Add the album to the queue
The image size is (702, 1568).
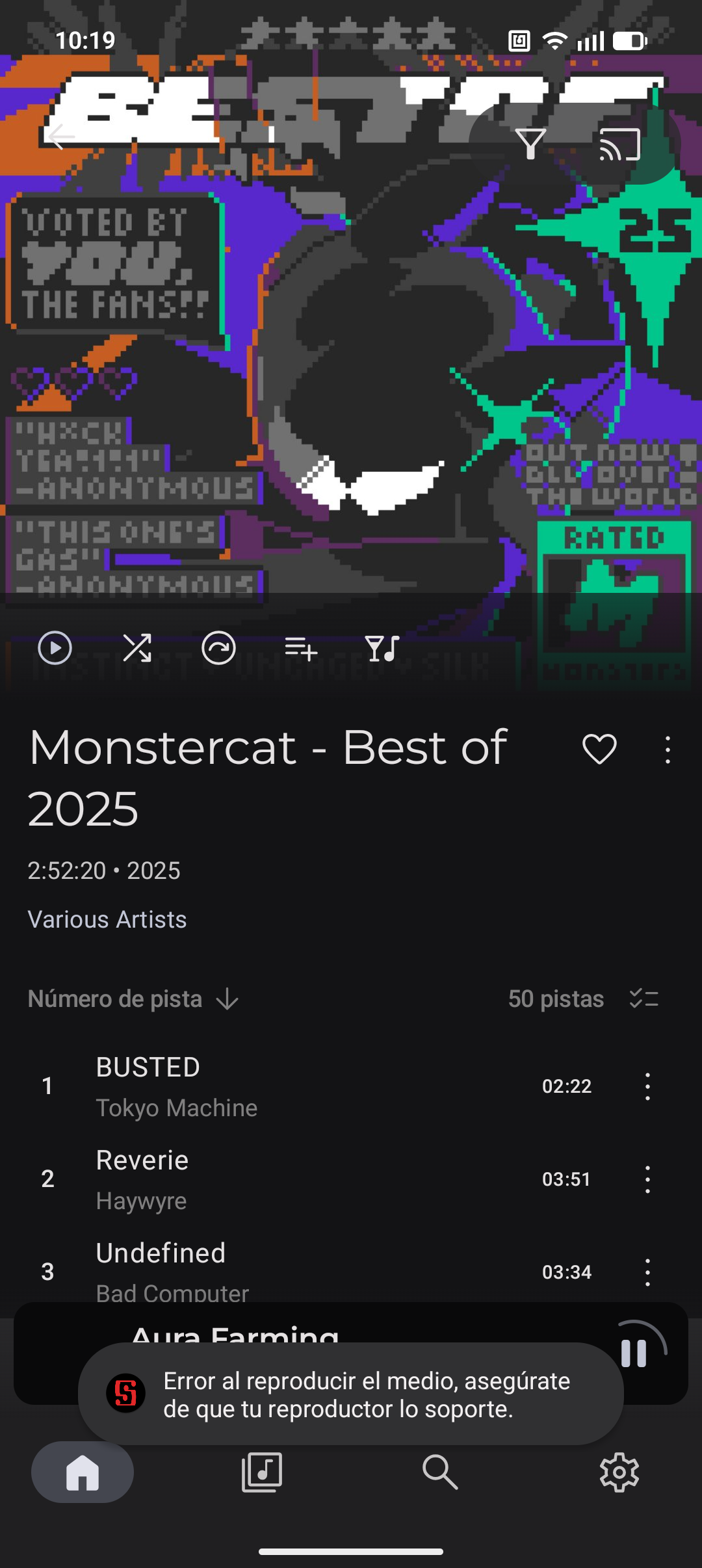pos(300,648)
